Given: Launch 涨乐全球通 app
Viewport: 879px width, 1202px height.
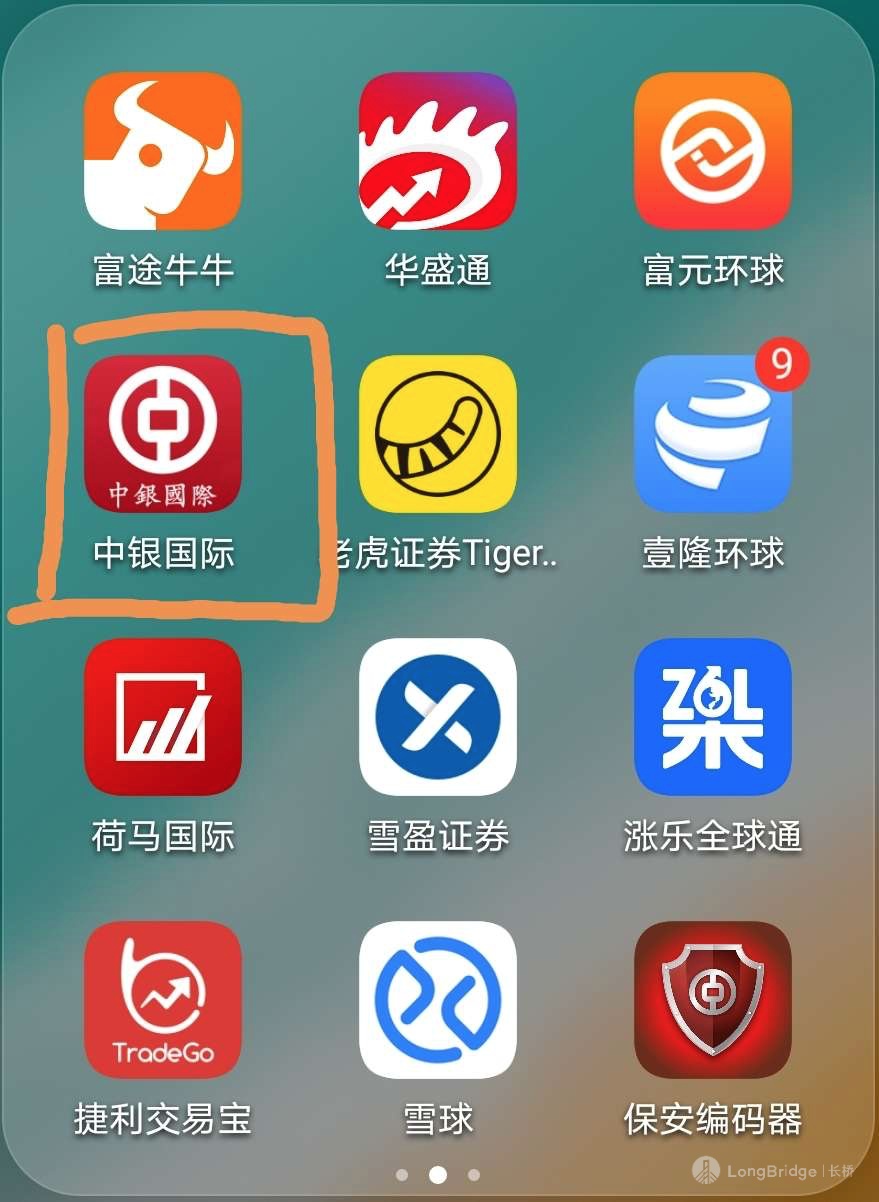Looking at the screenshot, I should [x=713, y=717].
